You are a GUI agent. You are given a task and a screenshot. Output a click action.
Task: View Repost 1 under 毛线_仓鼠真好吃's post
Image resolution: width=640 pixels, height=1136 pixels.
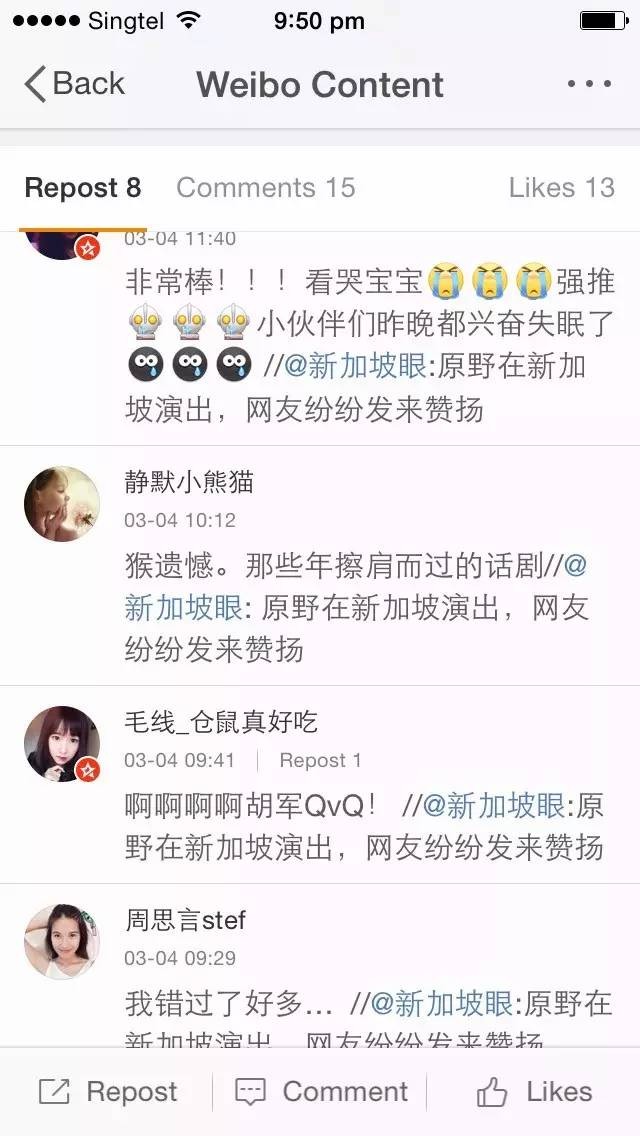[320, 760]
